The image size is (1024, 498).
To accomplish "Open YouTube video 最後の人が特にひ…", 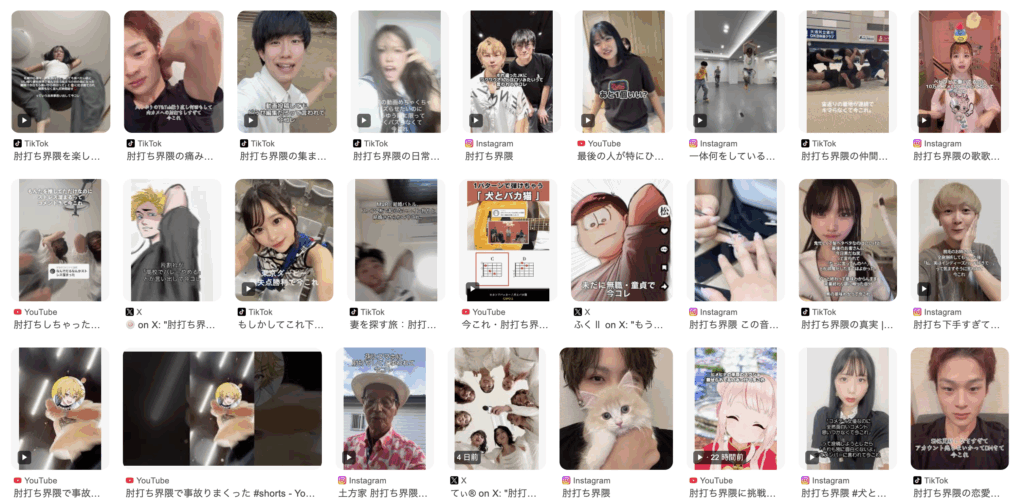I will (x=623, y=72).
